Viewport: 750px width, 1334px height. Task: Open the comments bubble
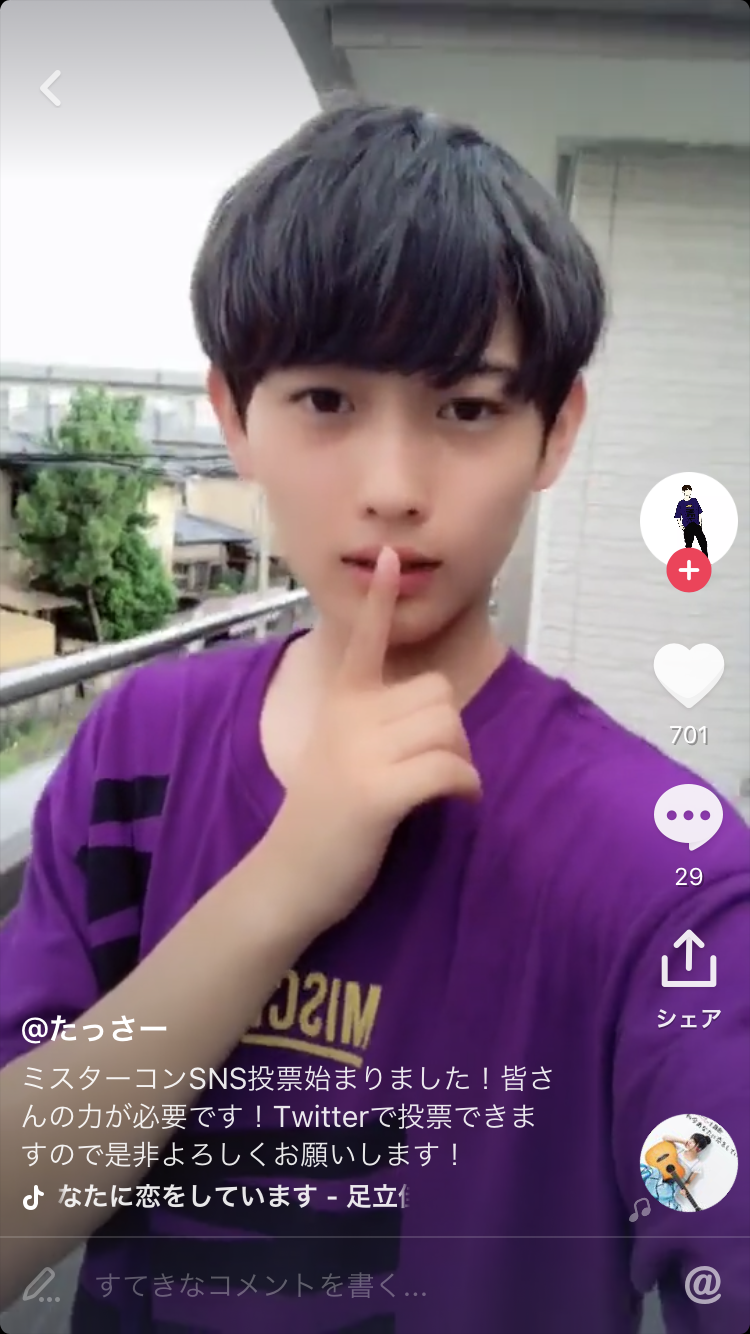(689, 816)
